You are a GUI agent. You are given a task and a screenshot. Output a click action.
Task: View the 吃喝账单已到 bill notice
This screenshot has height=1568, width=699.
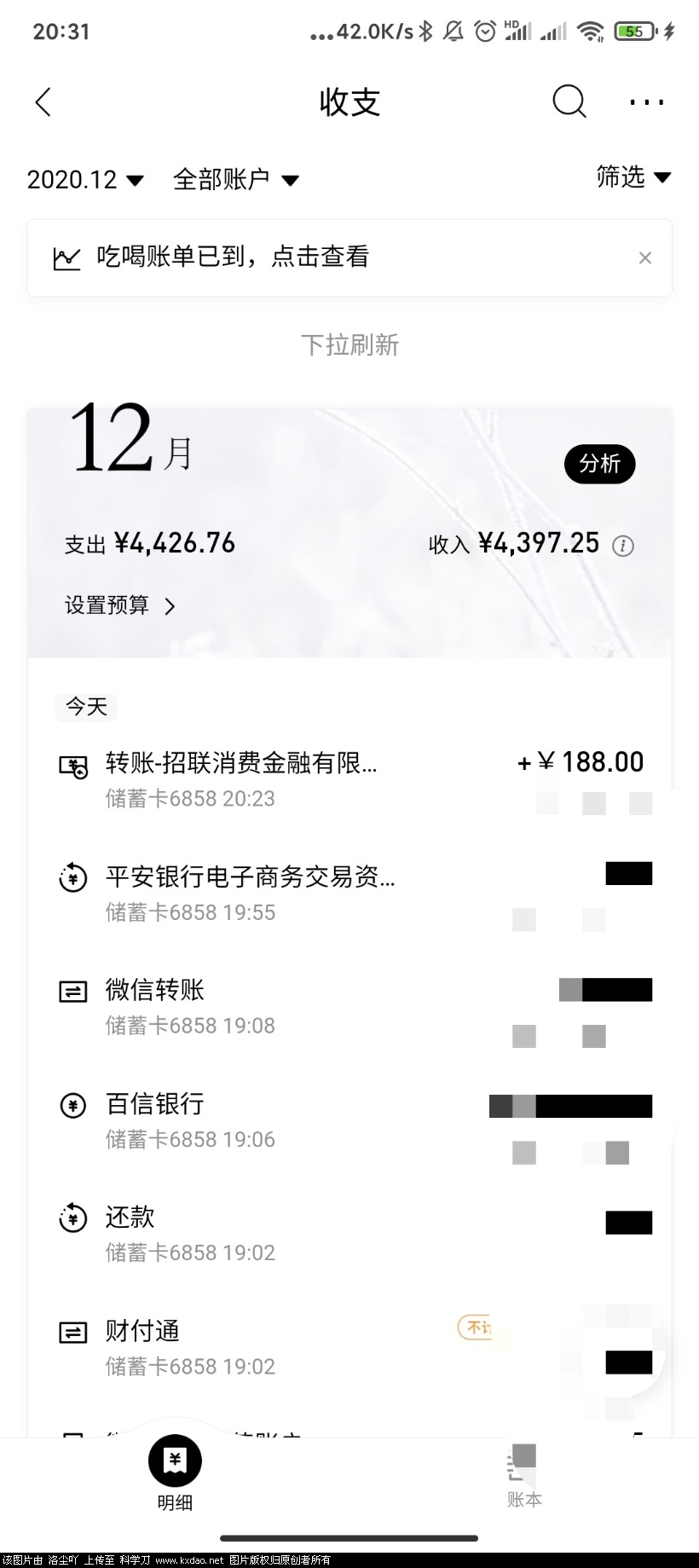(233, 257)
